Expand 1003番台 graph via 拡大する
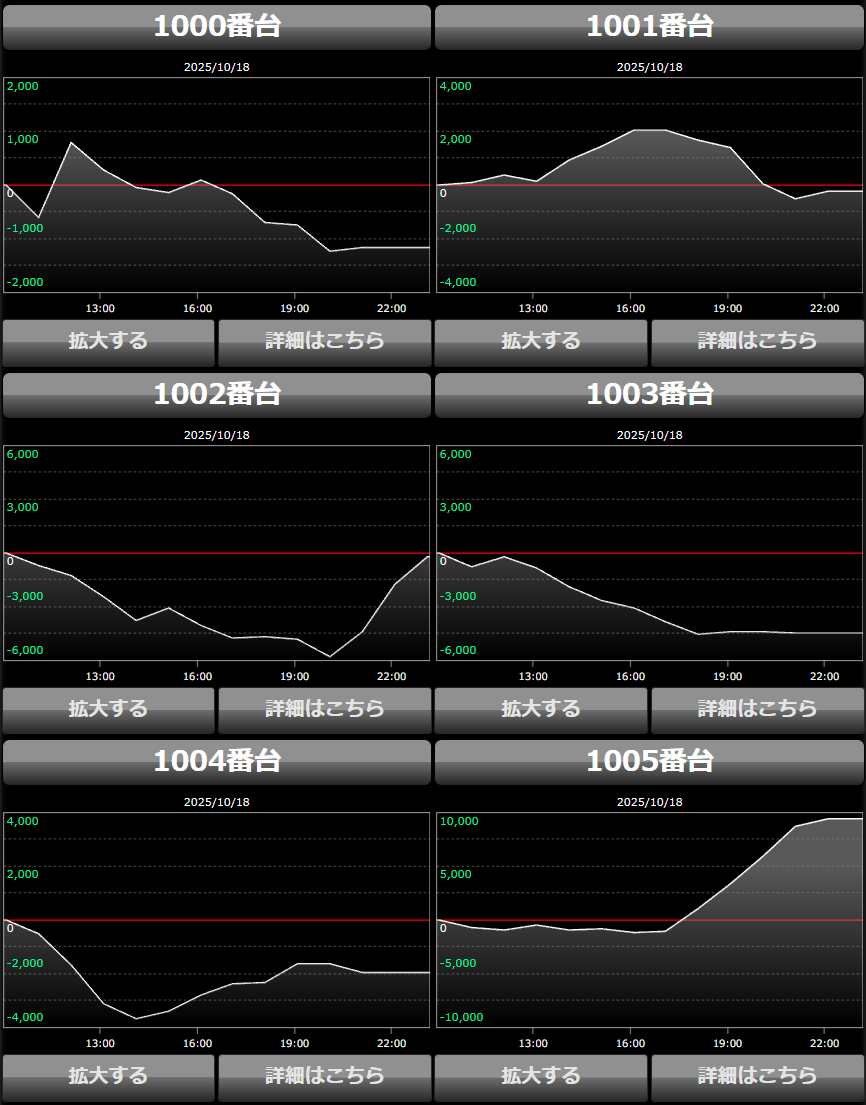 pyautogui.click(x=541, y=710)
